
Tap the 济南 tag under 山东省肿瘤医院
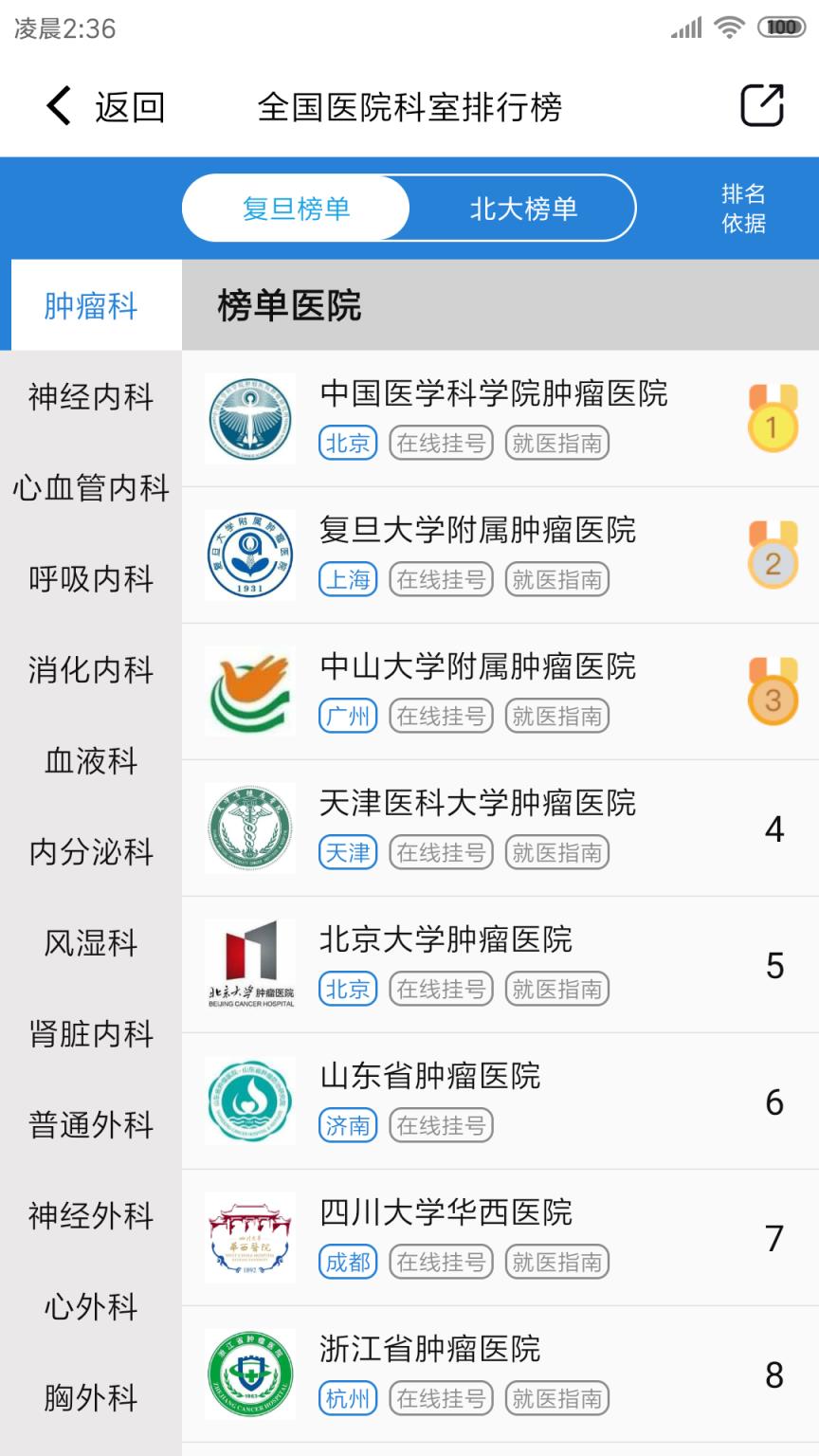click(x=348, y=1125)
